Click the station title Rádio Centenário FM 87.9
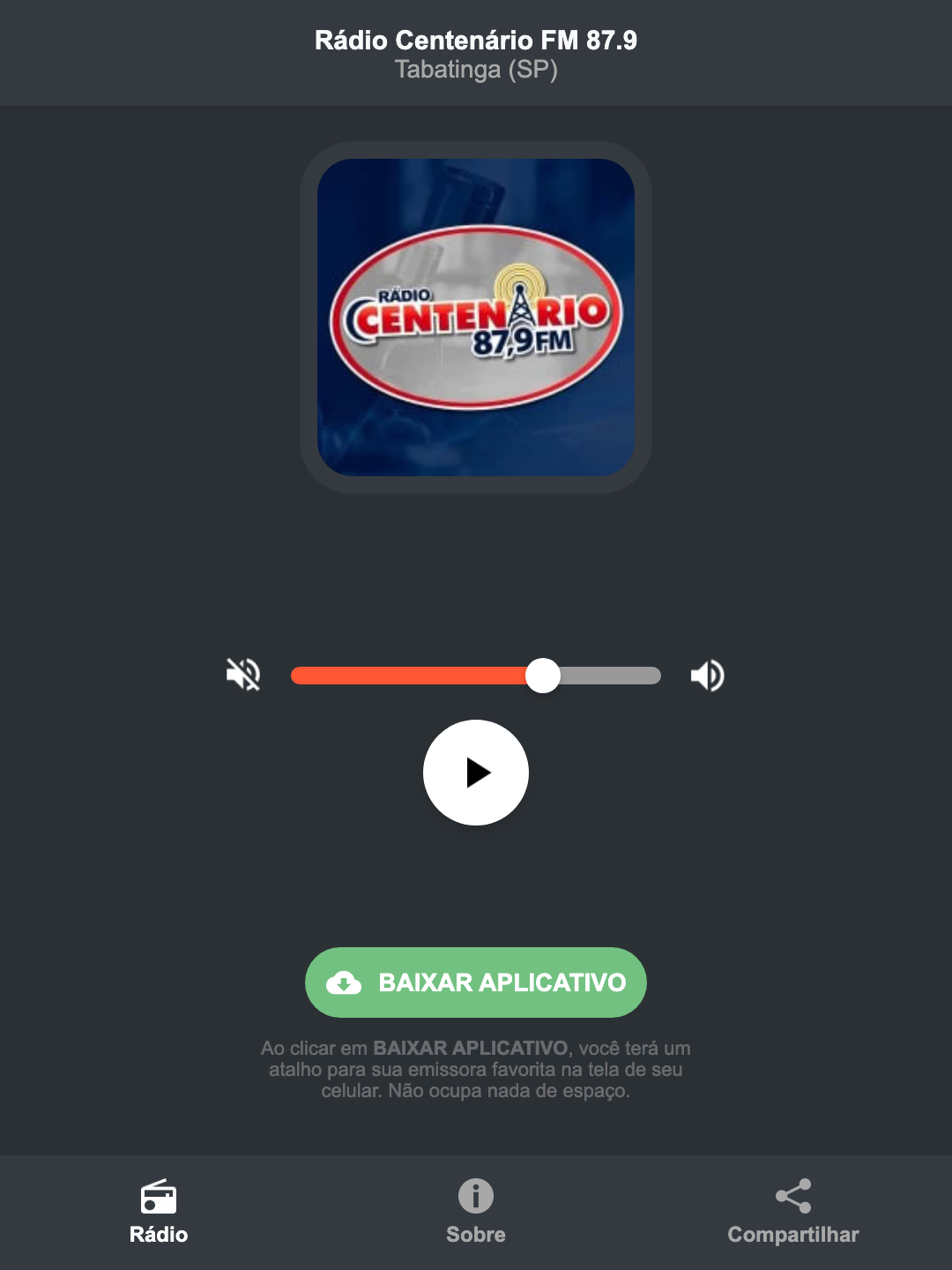 (476, 39)
